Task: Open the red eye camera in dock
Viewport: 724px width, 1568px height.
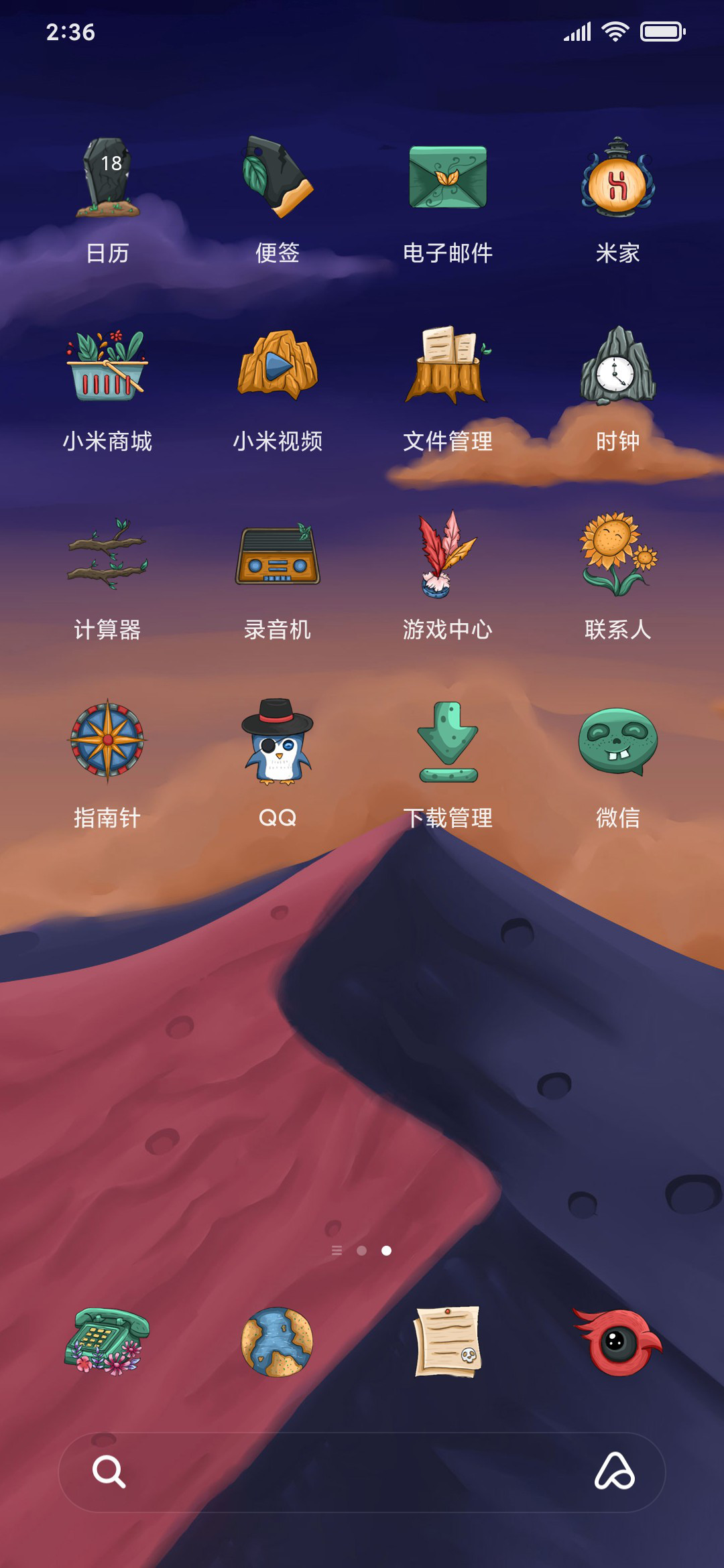Action: pos(617,1342)
